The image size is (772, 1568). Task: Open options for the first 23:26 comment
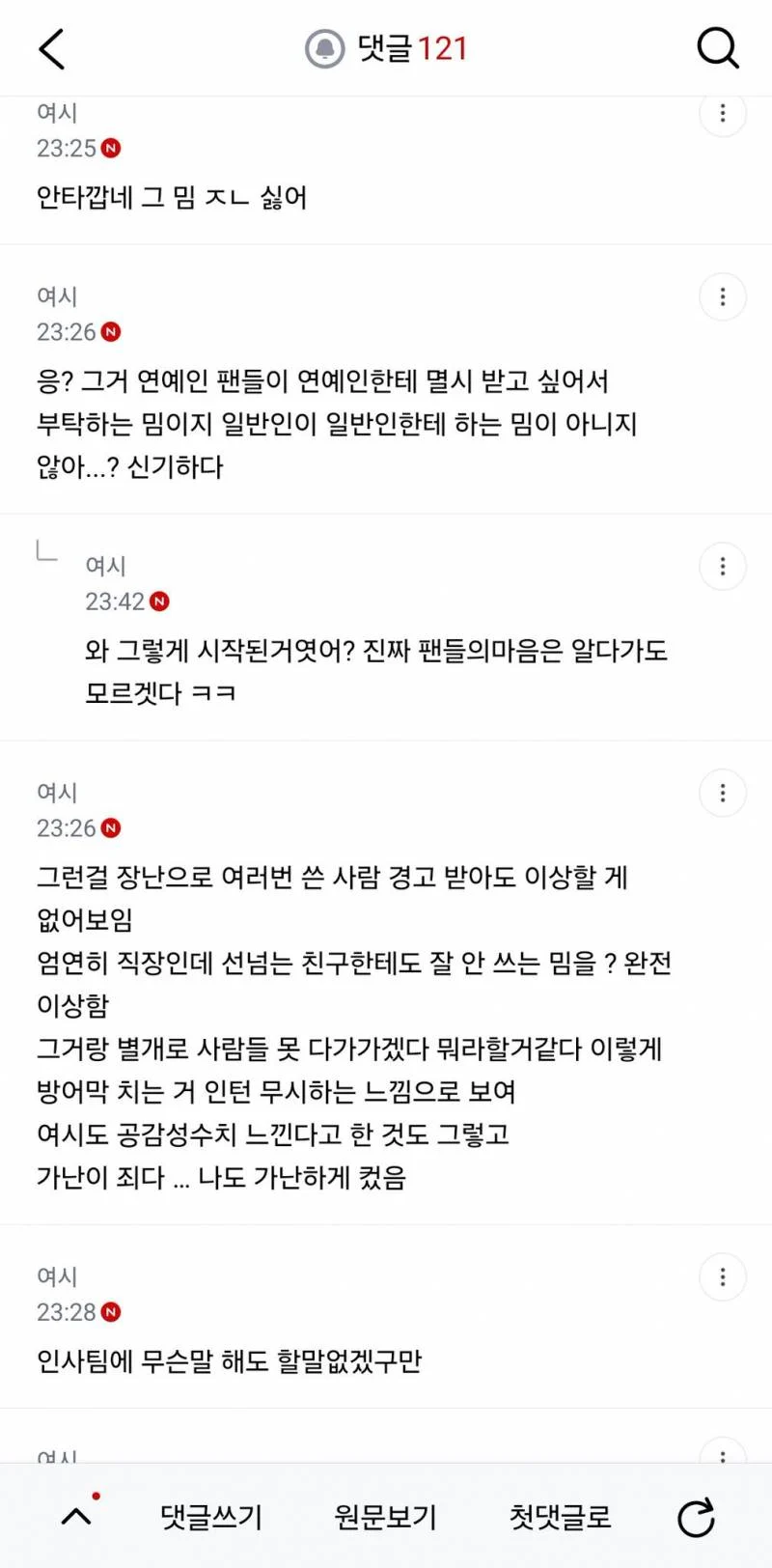[x=723, y=296]
